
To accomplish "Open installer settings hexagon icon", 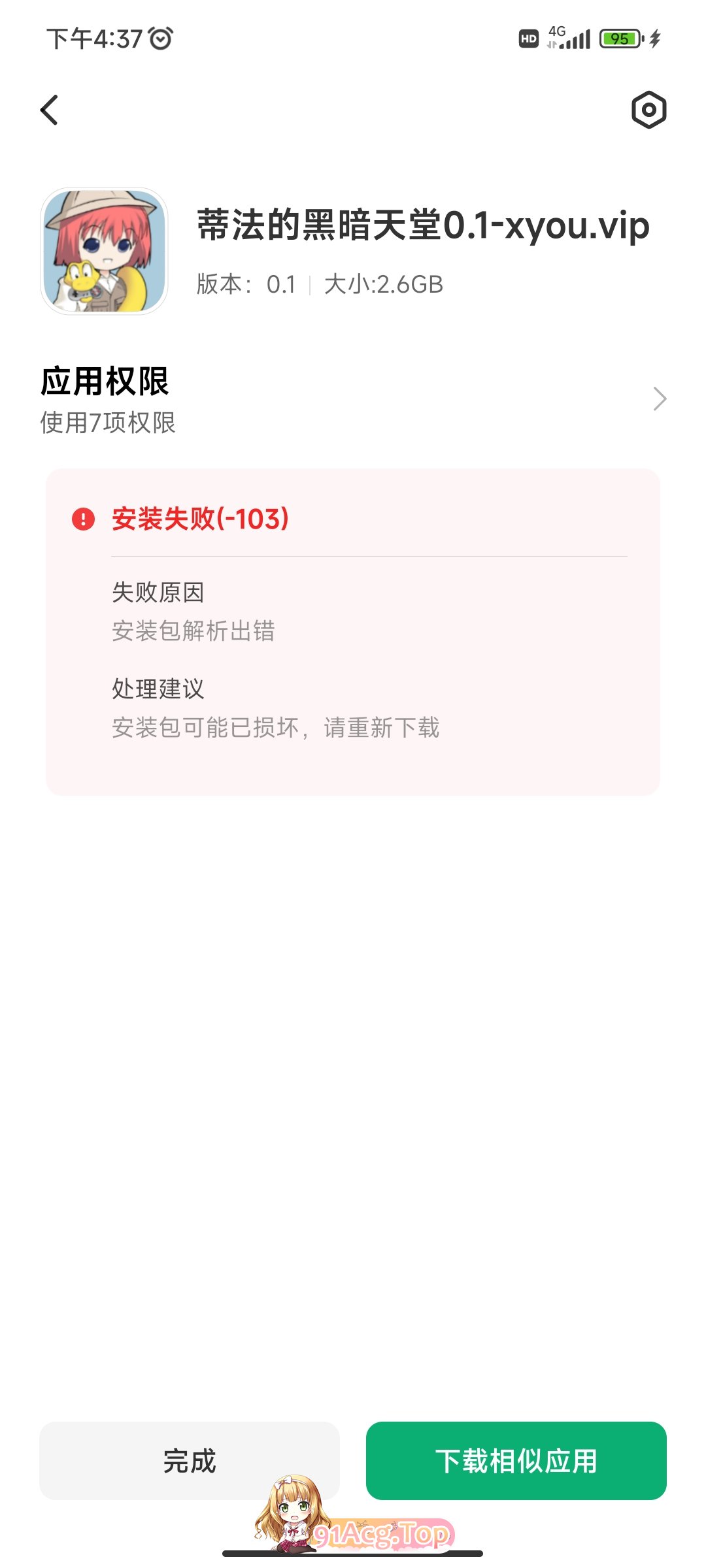I will pyautogui.click(x=648, y=110).
